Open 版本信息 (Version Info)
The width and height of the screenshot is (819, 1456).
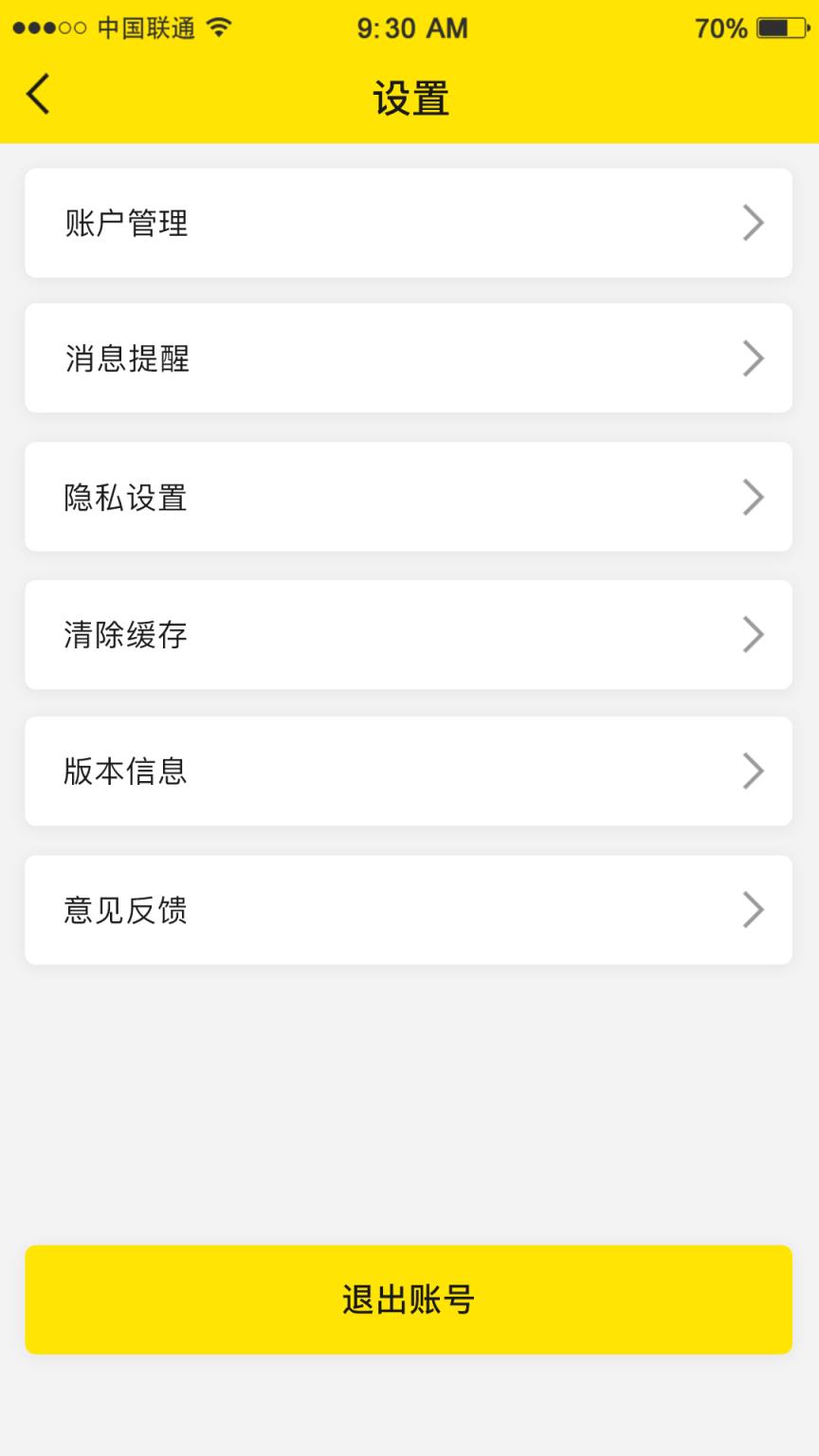coord(408,772)
